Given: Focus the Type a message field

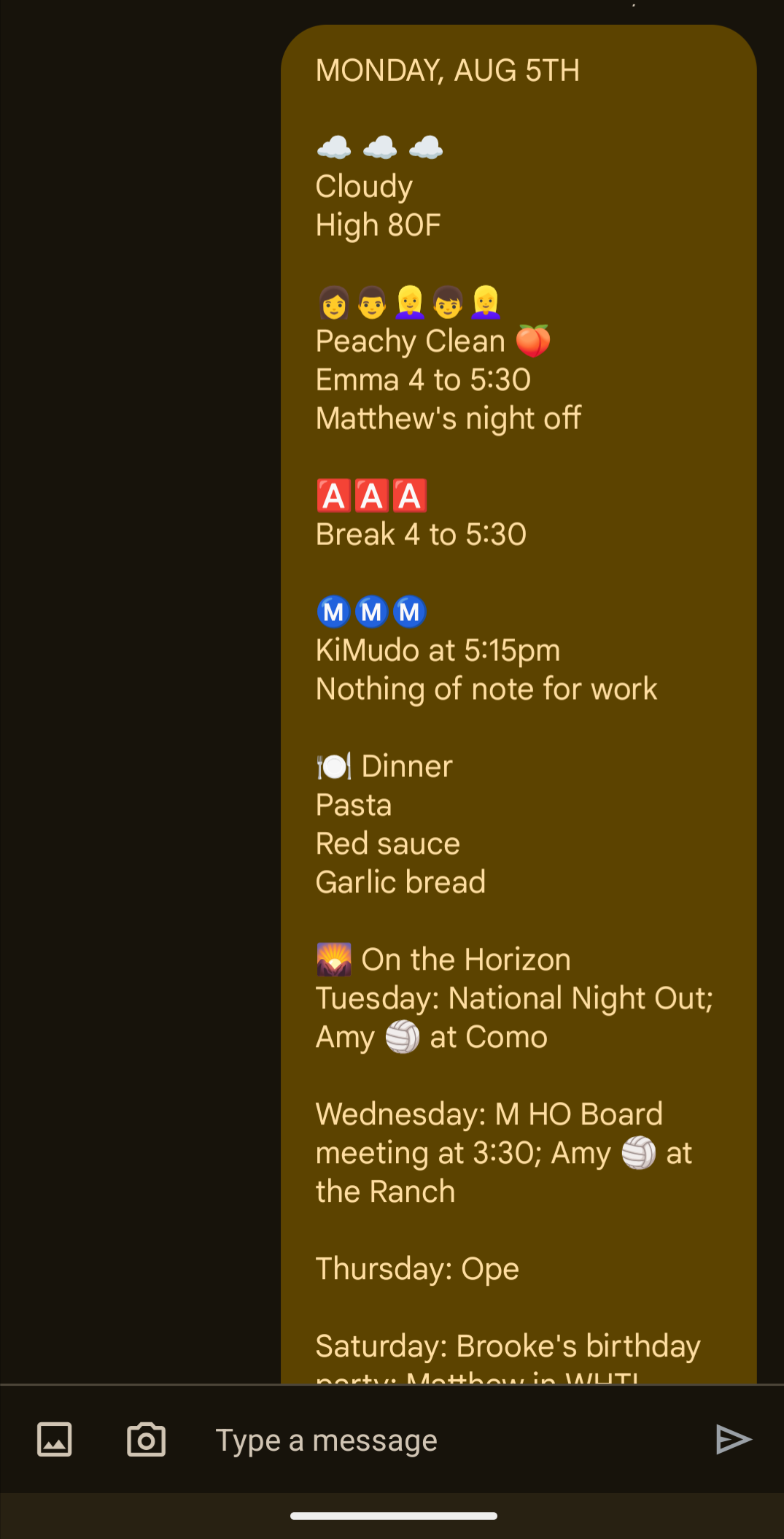Looking at the screenshot, I should coord(438,1440).
